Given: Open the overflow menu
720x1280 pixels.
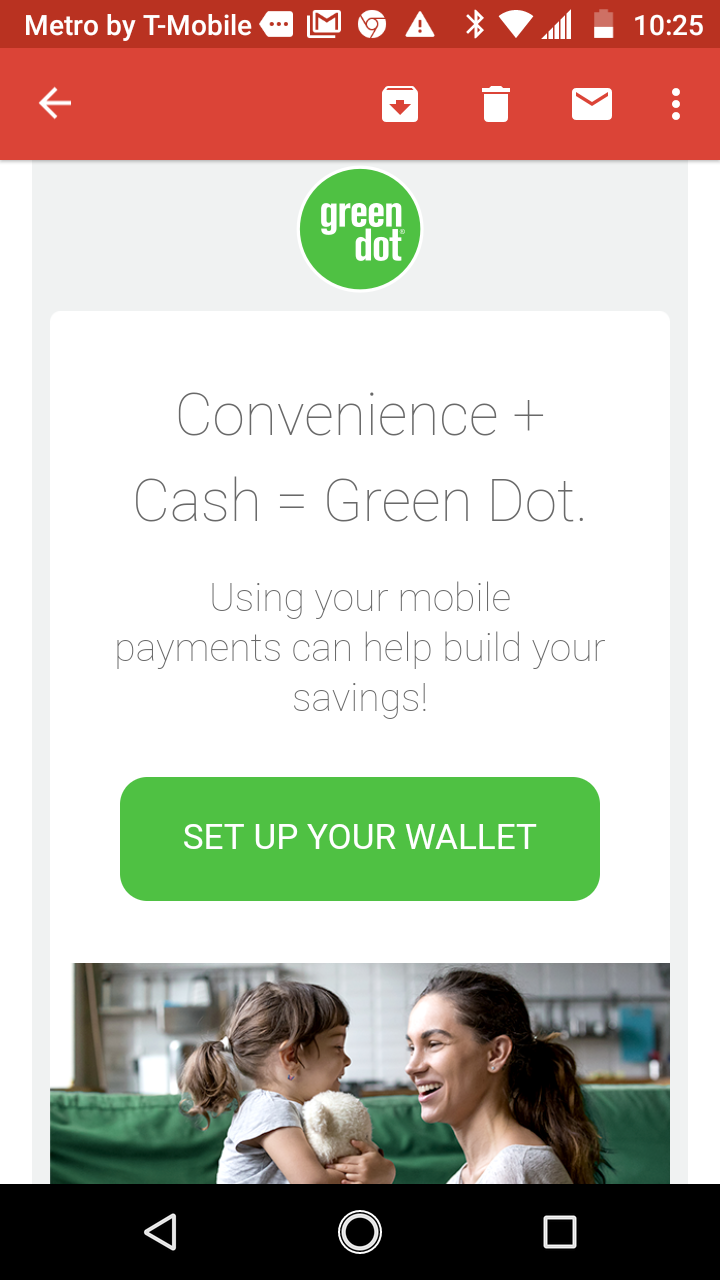Looking at the screenshot, I should click(676, 104).
